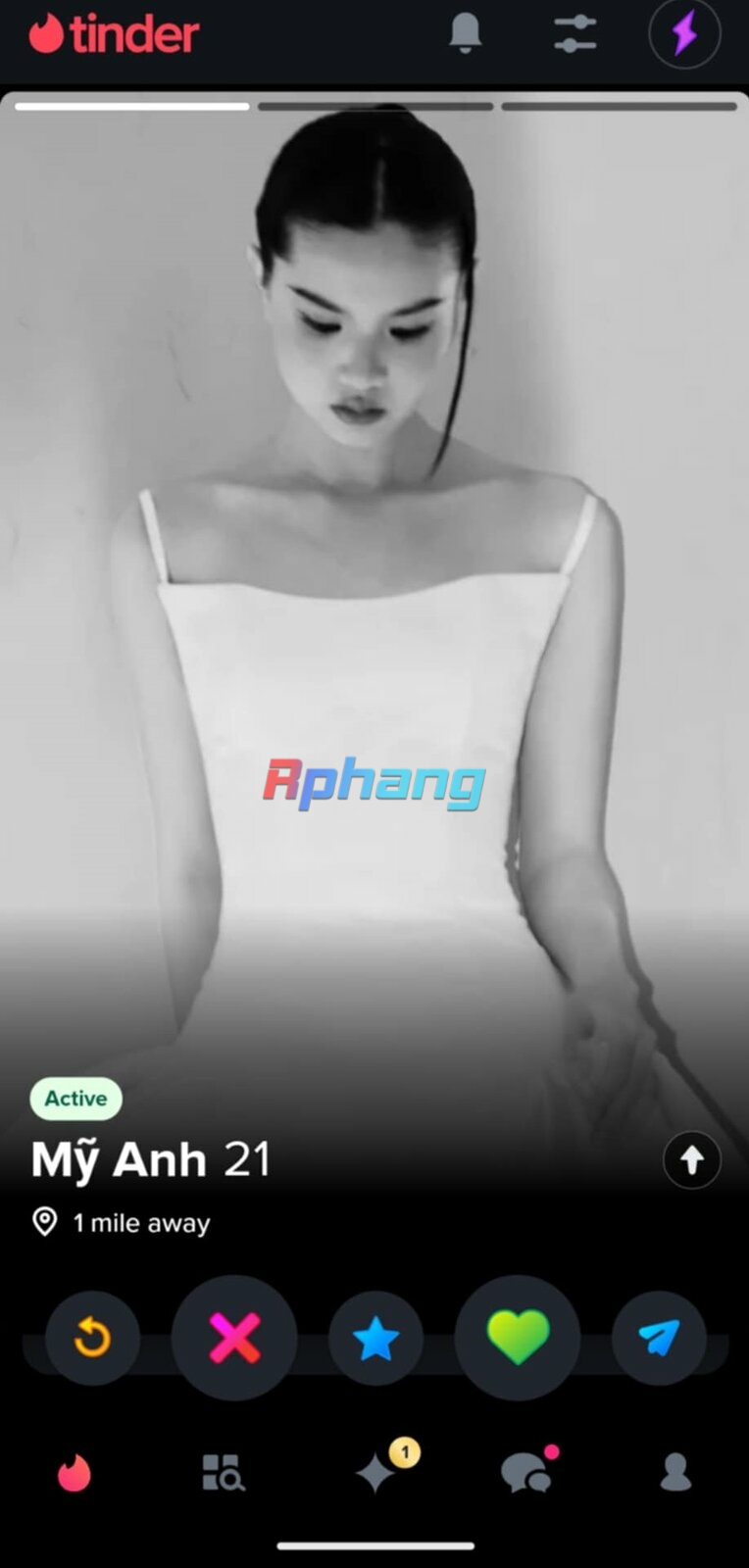749x1568 pixels.
Task: Open discovery filter settings
Action: 574,34
